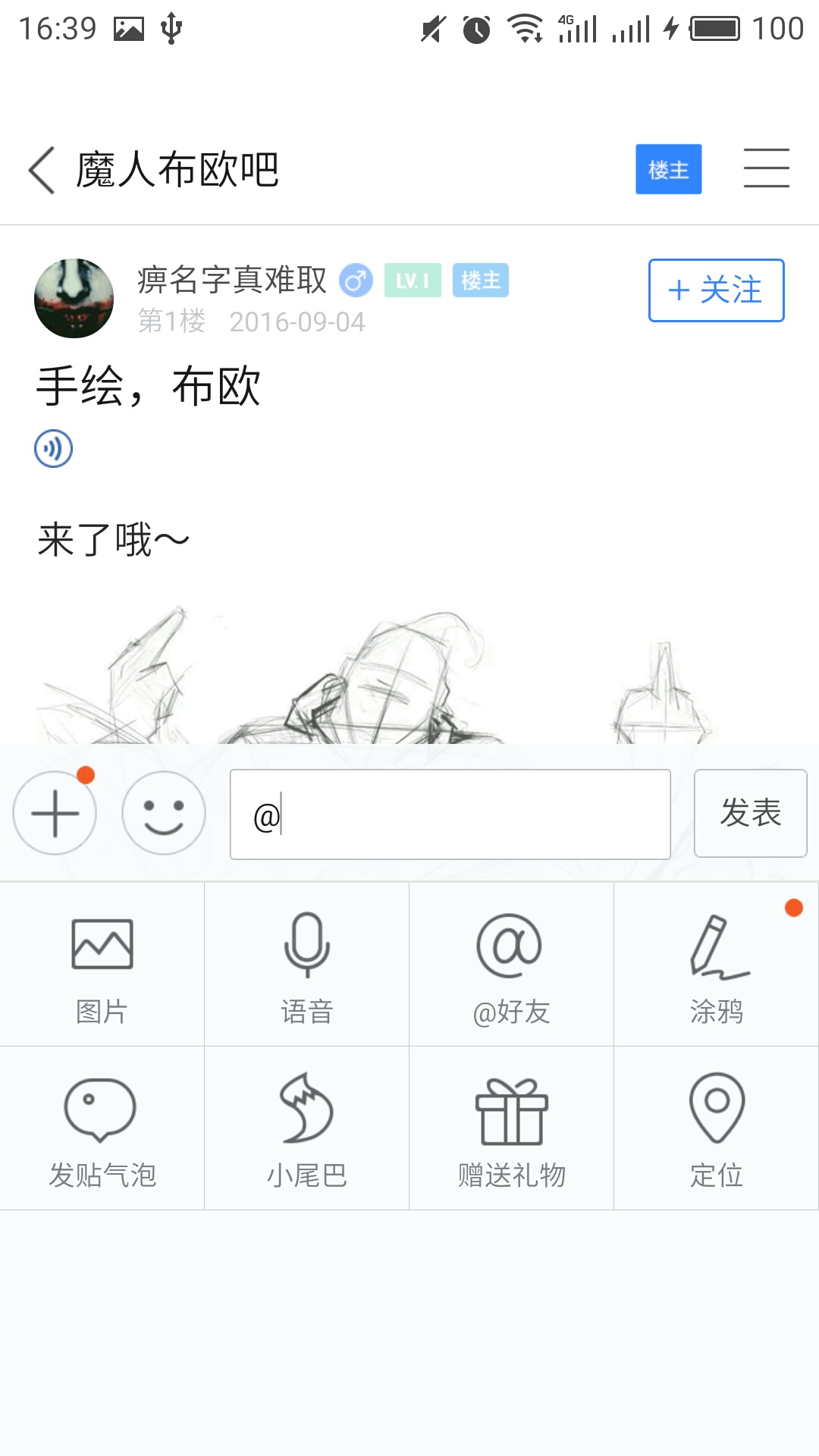Submit reply with the 发表 button
Screen dimensions: 819x1456
pos(750,813)
